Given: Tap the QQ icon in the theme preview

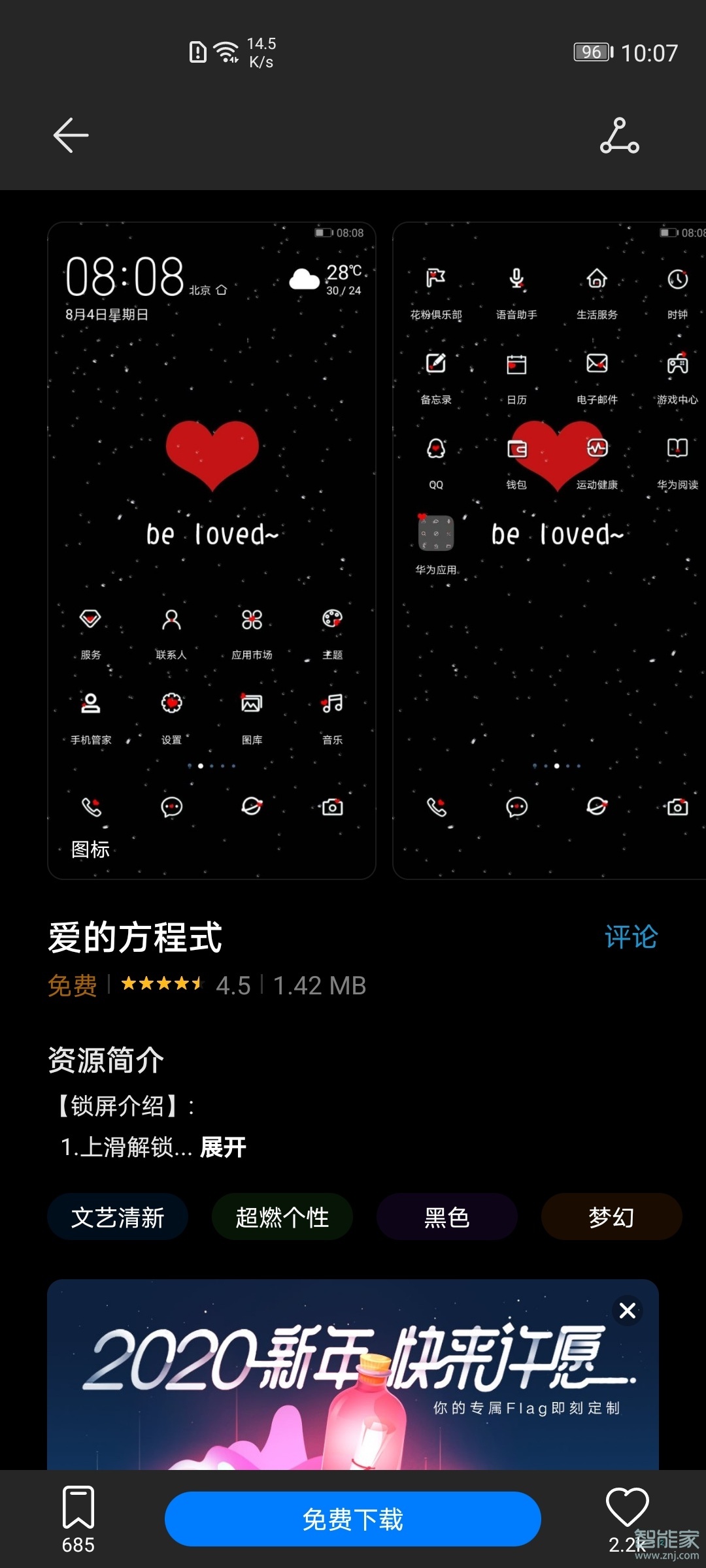Looking at the screenshot, I should tap(435, 448).
